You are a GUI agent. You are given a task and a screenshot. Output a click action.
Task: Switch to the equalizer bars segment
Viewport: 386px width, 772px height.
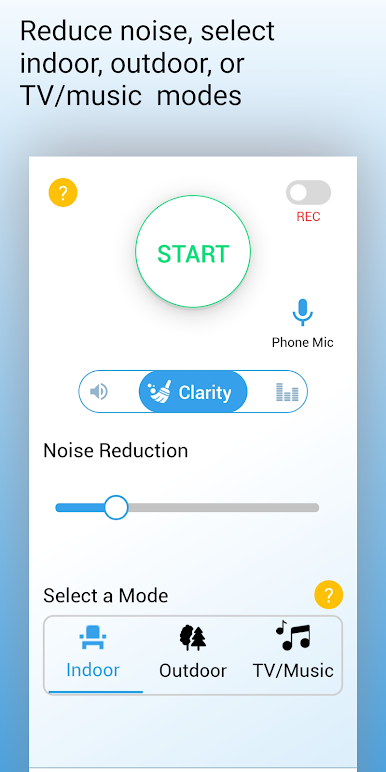(x=287, y=392)
